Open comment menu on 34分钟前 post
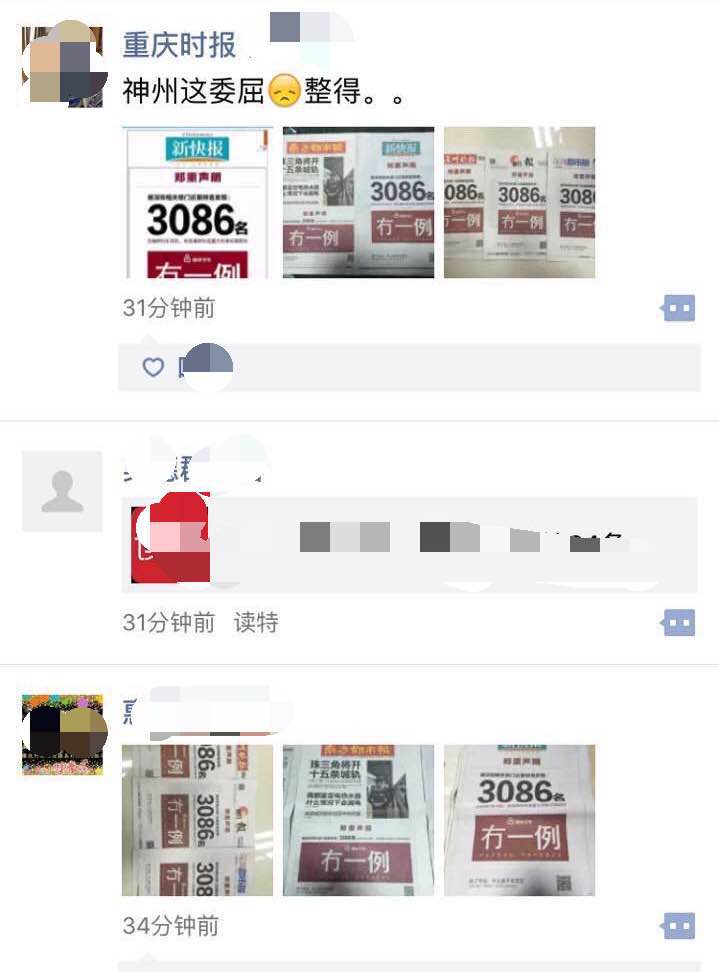The height and width of the screenshot is (972, 719). [678, 926]
